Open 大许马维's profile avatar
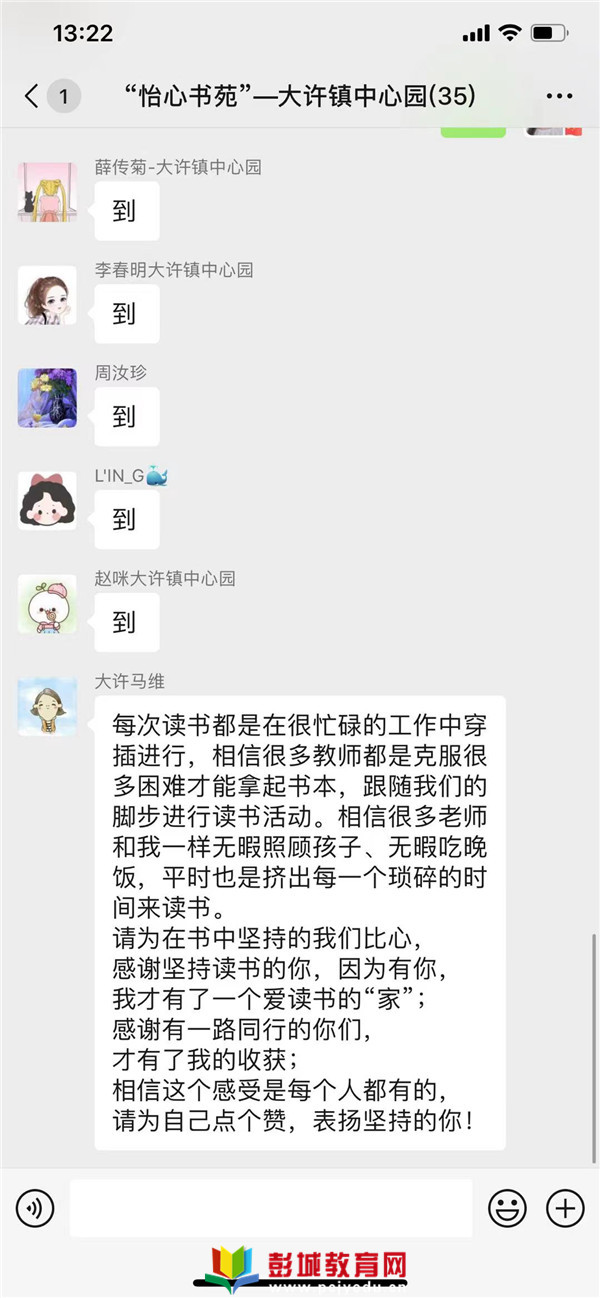The width and height of the screenshot is (600, 1298). (47, 707)
